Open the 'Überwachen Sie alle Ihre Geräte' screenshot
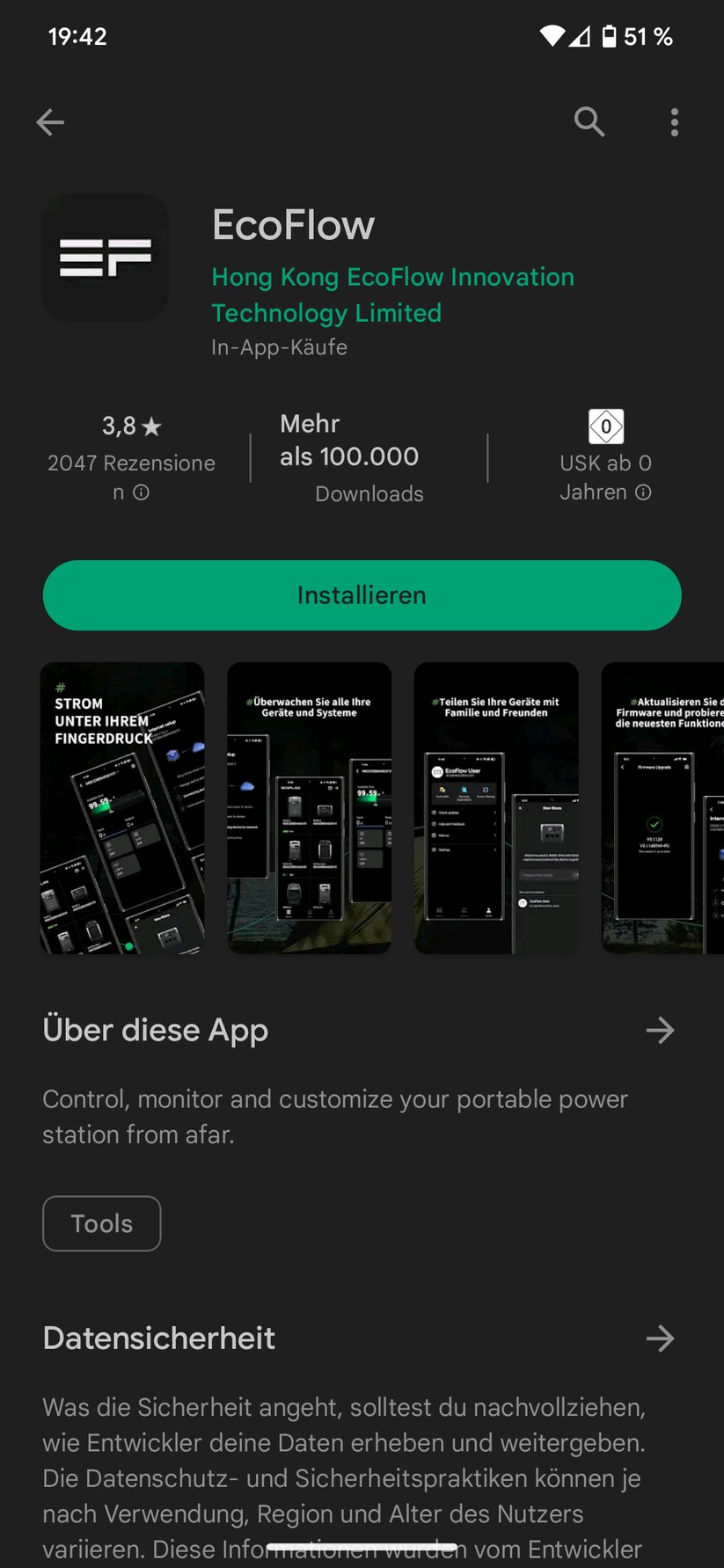Viewport: 724px width, 1568px height. (x=309, y=808)
